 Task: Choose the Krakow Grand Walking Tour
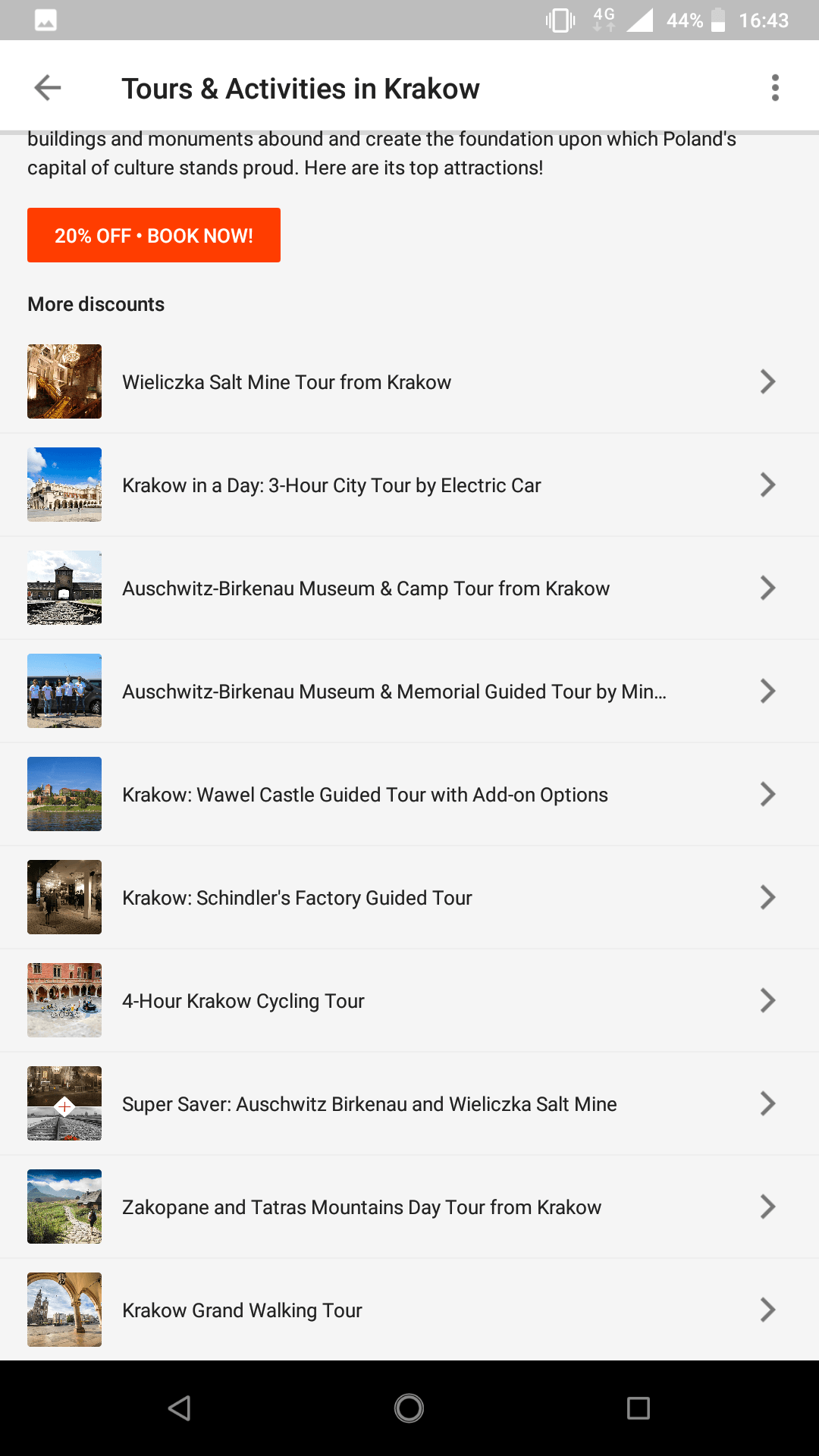pyautogui.click(x=409, y=1310)
